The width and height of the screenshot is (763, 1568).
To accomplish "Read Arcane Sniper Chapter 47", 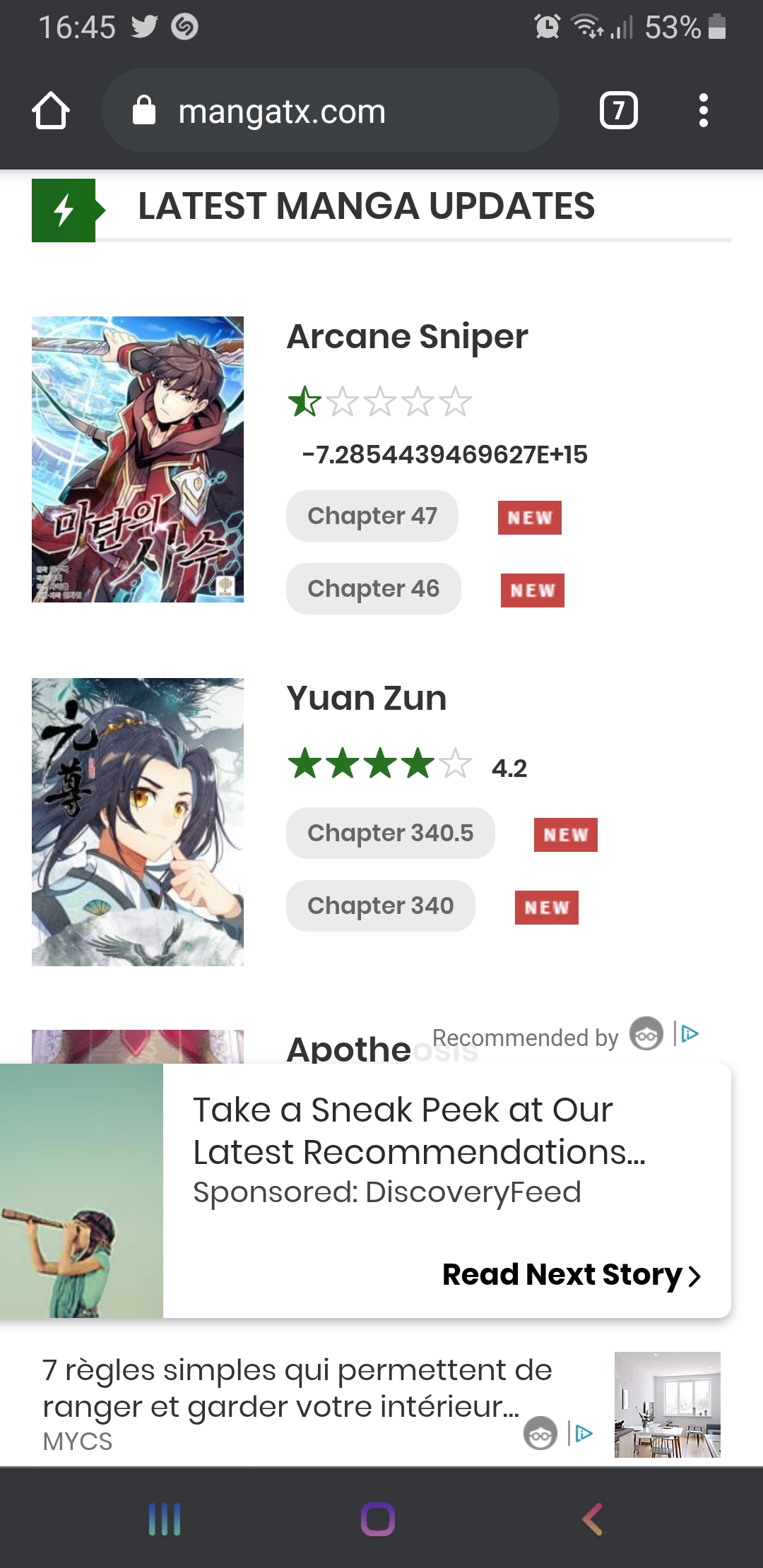I will 372,516.
